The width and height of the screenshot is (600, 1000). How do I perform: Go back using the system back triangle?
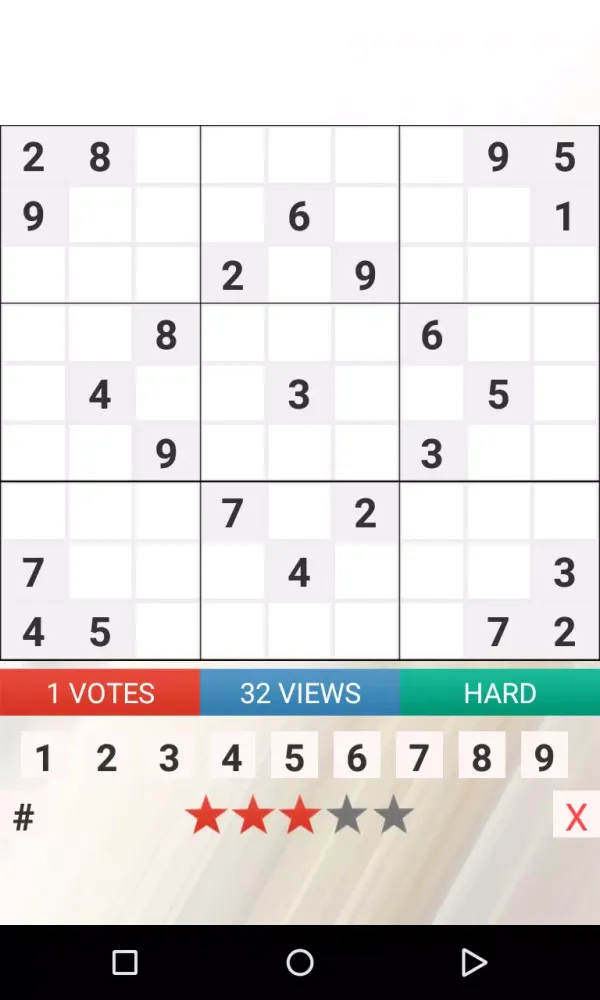click(x=473, y=962)
